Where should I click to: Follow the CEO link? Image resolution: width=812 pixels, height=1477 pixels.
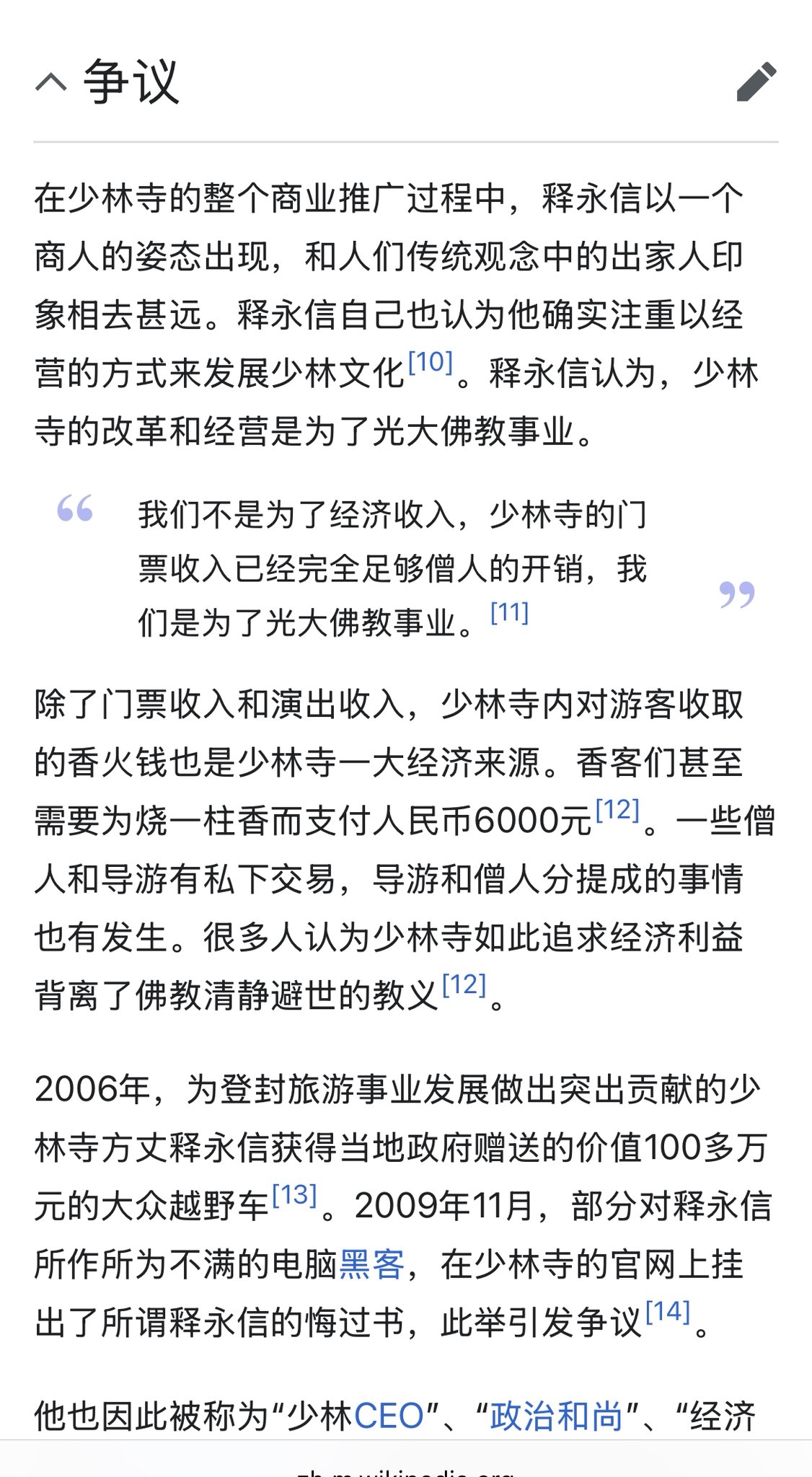pos(389,1416)
